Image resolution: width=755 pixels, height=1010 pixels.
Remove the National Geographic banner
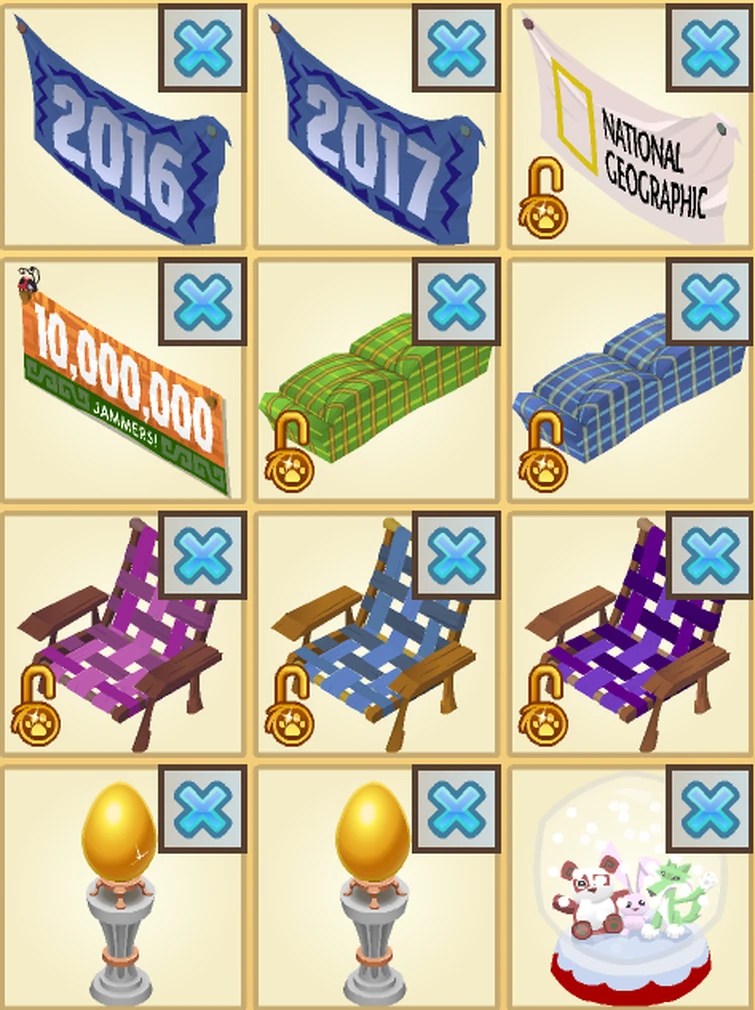point(710,47)
